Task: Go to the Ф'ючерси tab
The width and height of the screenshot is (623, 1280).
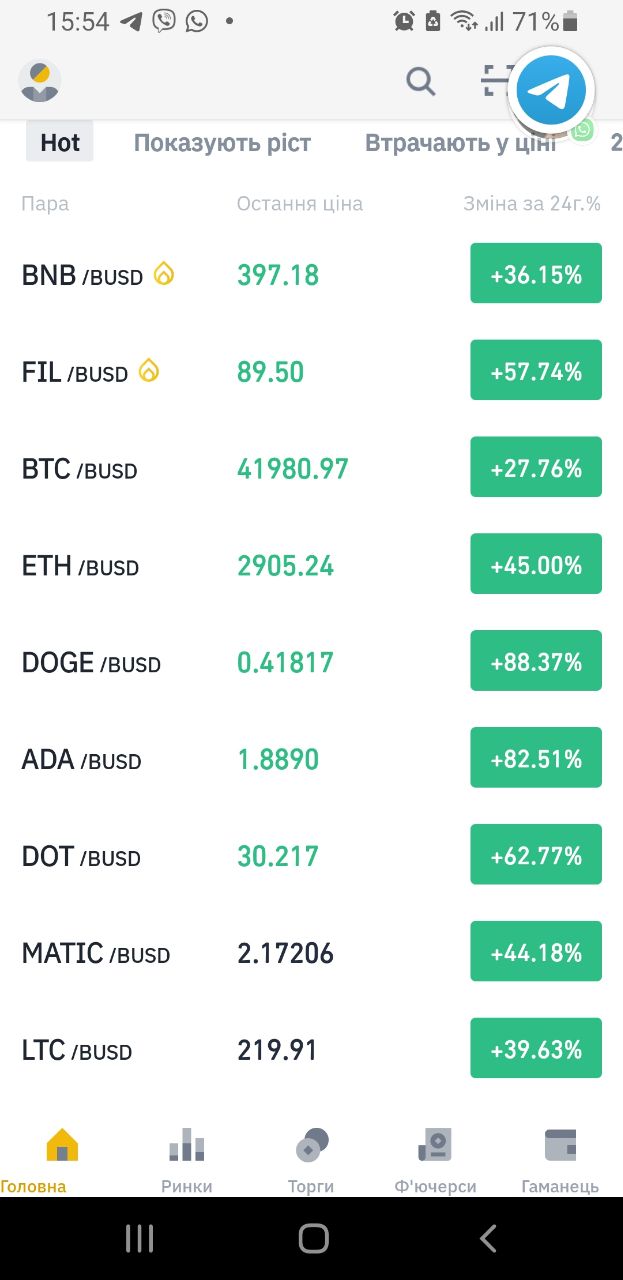Action: pos(435,1160)
